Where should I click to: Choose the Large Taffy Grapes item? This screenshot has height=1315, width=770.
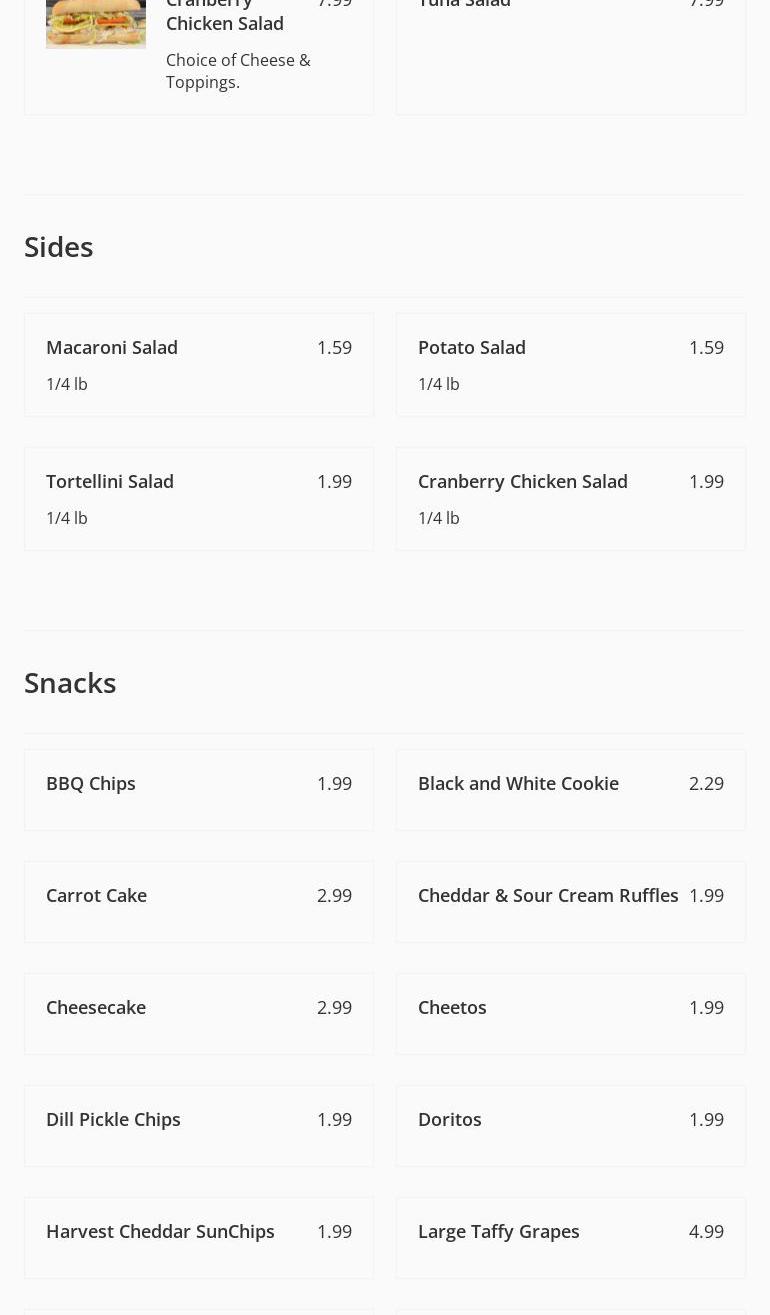pos(570,1238)
